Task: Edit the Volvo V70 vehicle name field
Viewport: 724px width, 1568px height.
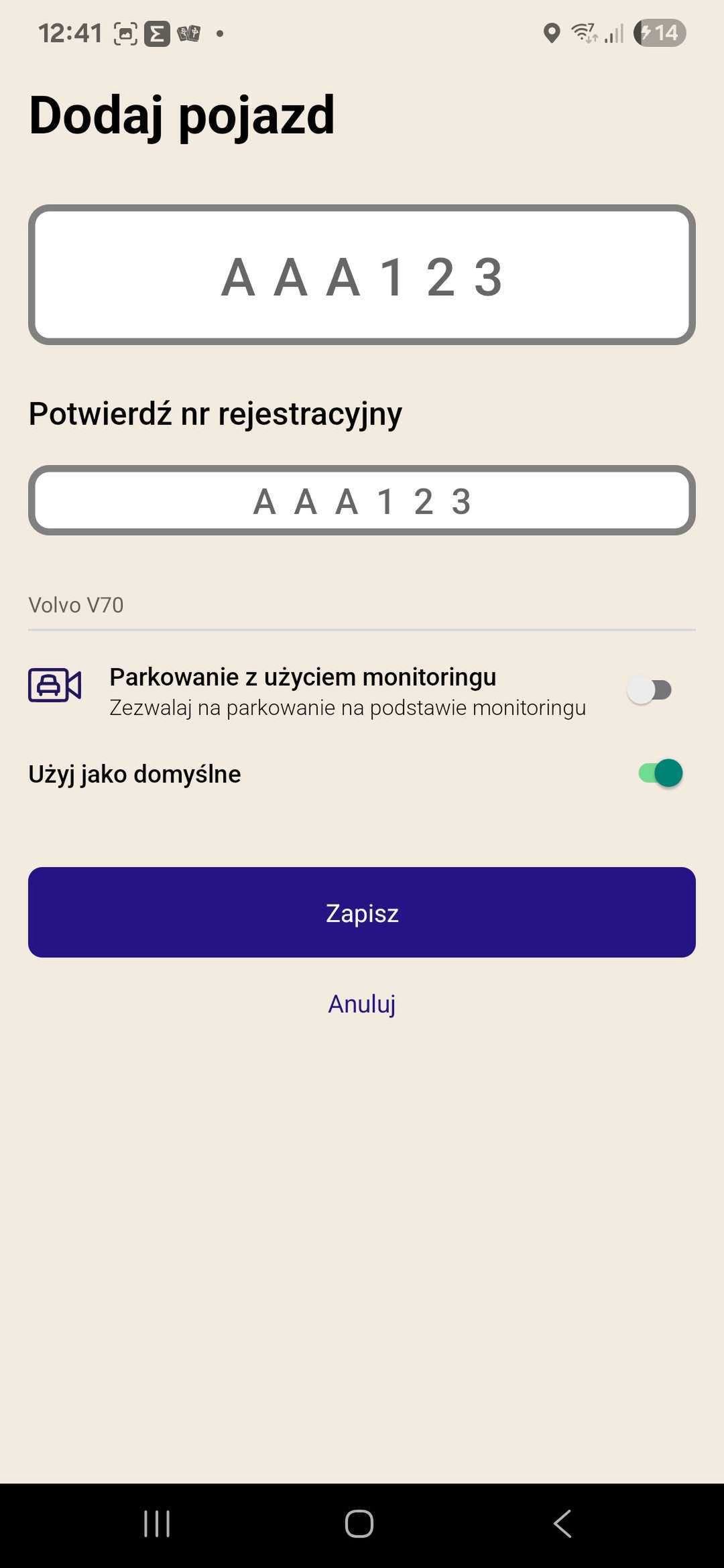Action: 362,605
